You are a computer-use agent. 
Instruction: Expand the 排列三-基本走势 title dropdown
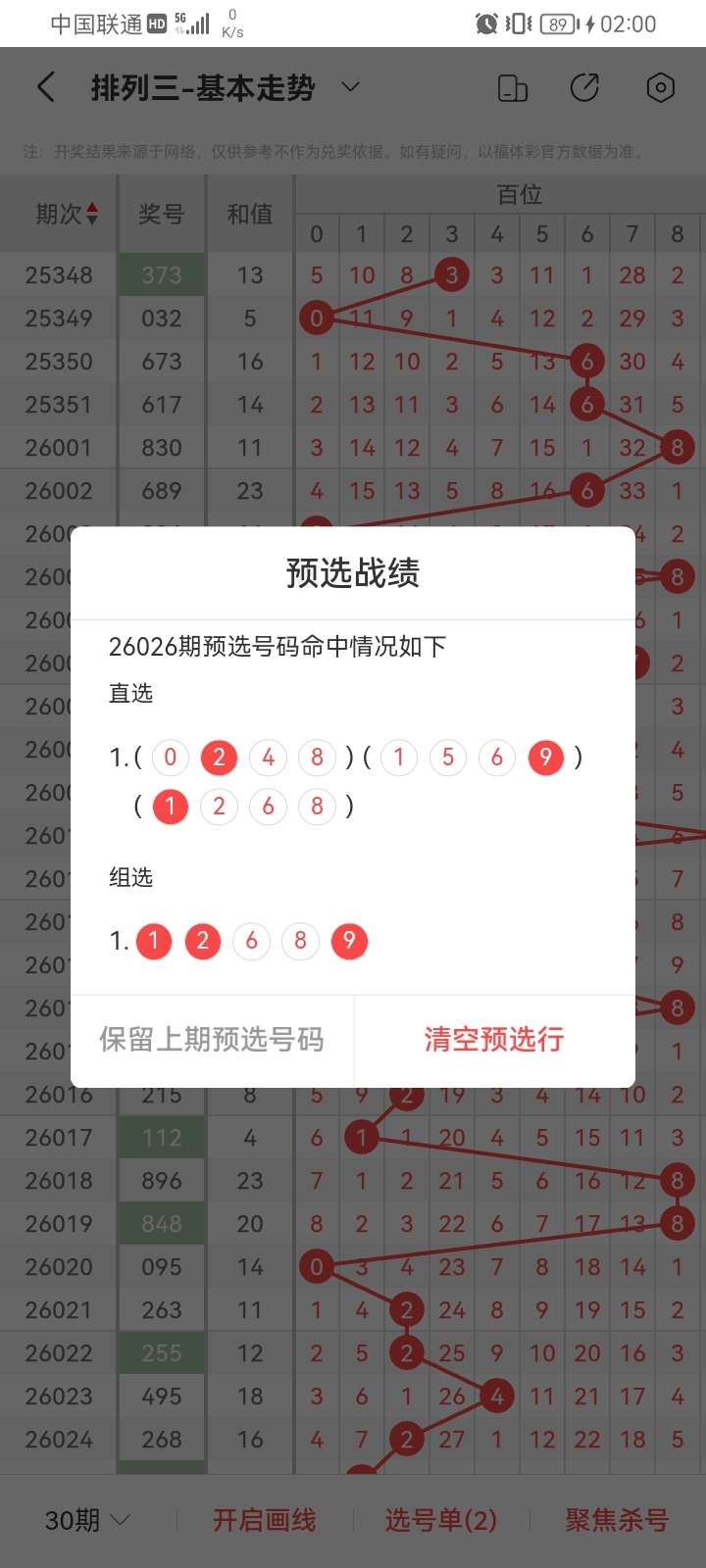pos(350,88)
